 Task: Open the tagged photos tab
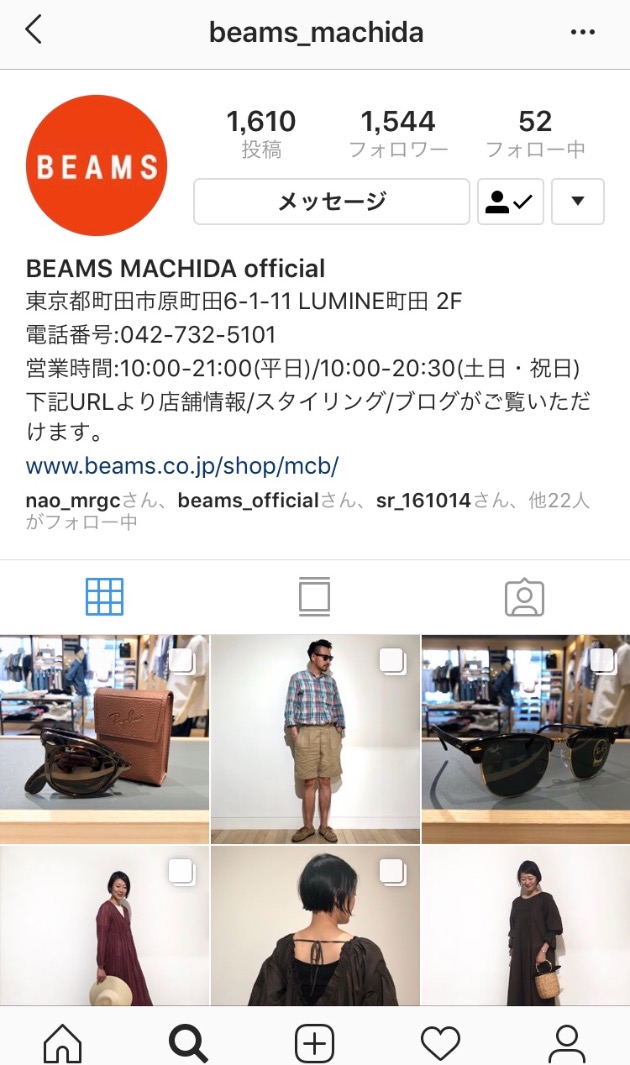pos(524,597)
